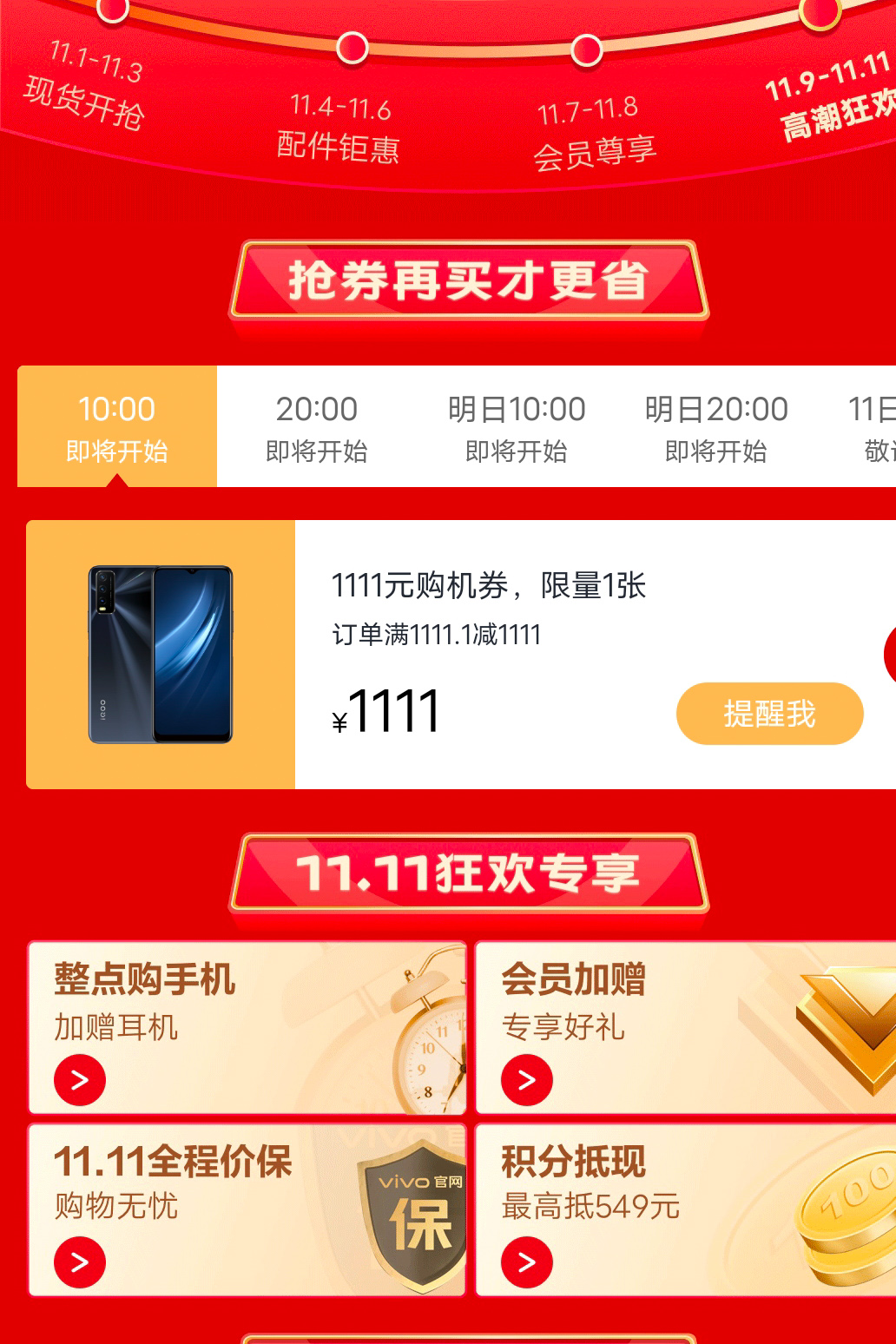Switch to the 20:00 time slot
Viewport: 896px width, 1344px height.
317,427
